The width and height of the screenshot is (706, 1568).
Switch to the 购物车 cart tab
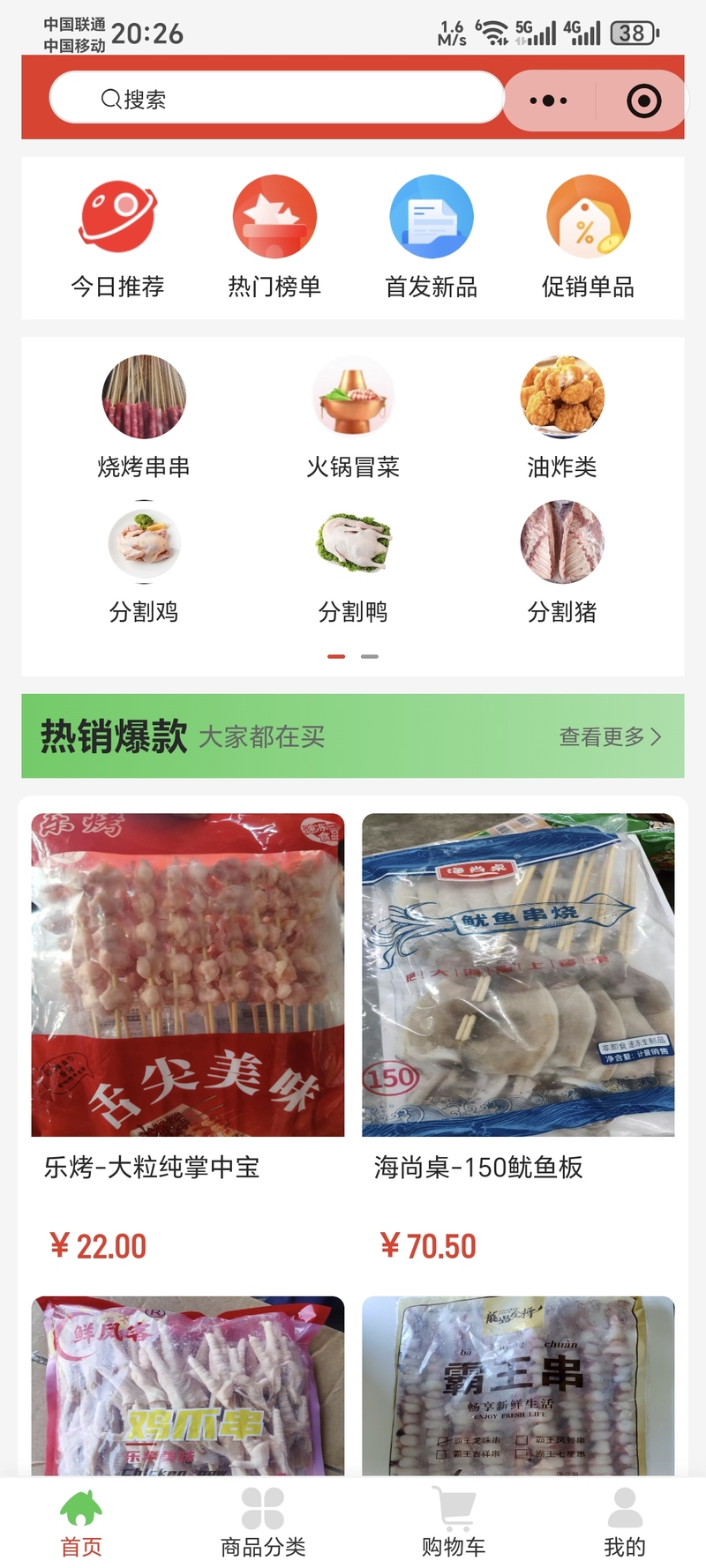click(454, 1521)
